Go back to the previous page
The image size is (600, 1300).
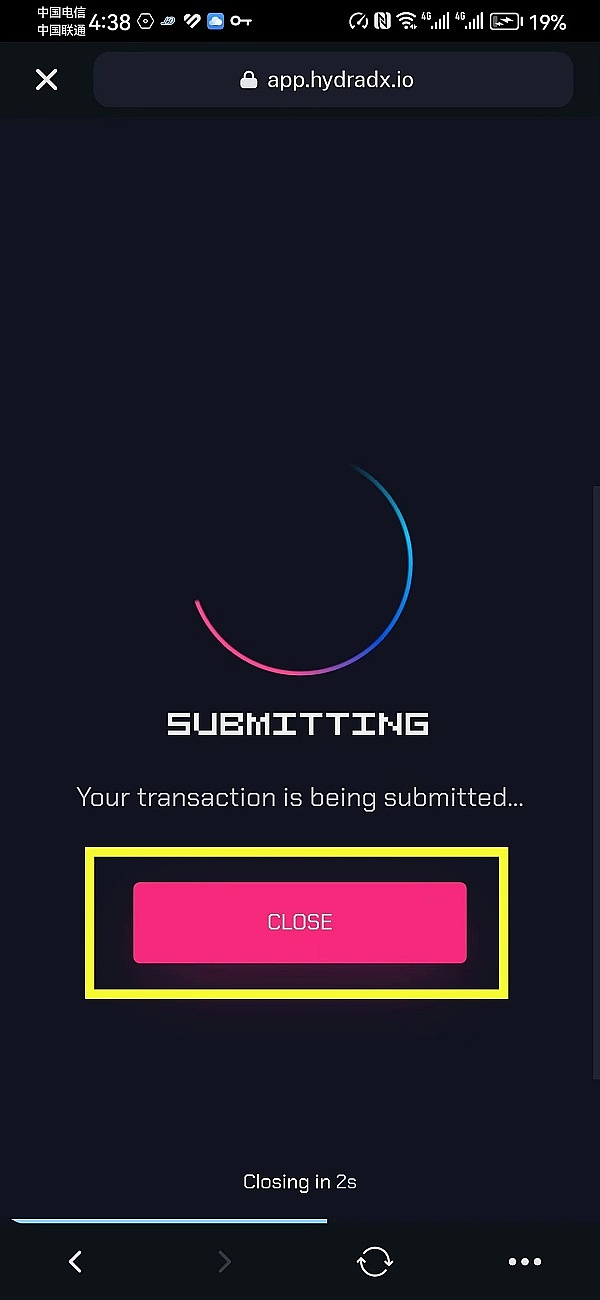(75, 1262)
